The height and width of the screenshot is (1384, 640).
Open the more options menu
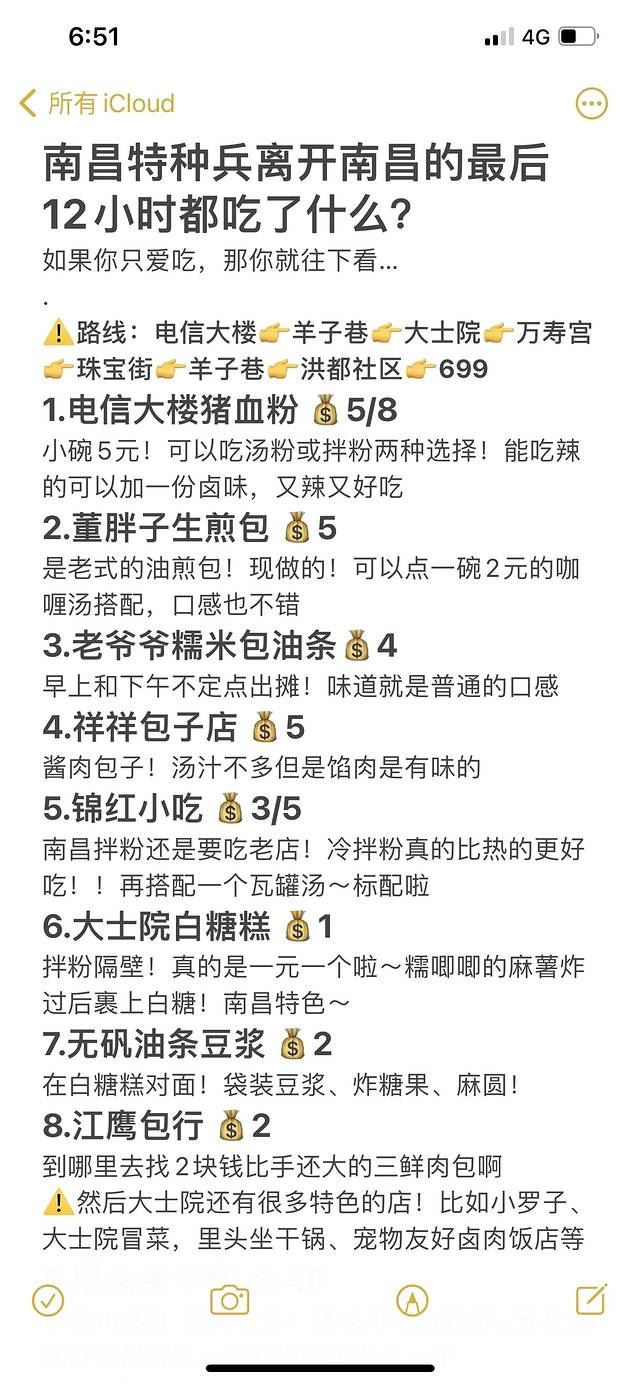[591, 103]
